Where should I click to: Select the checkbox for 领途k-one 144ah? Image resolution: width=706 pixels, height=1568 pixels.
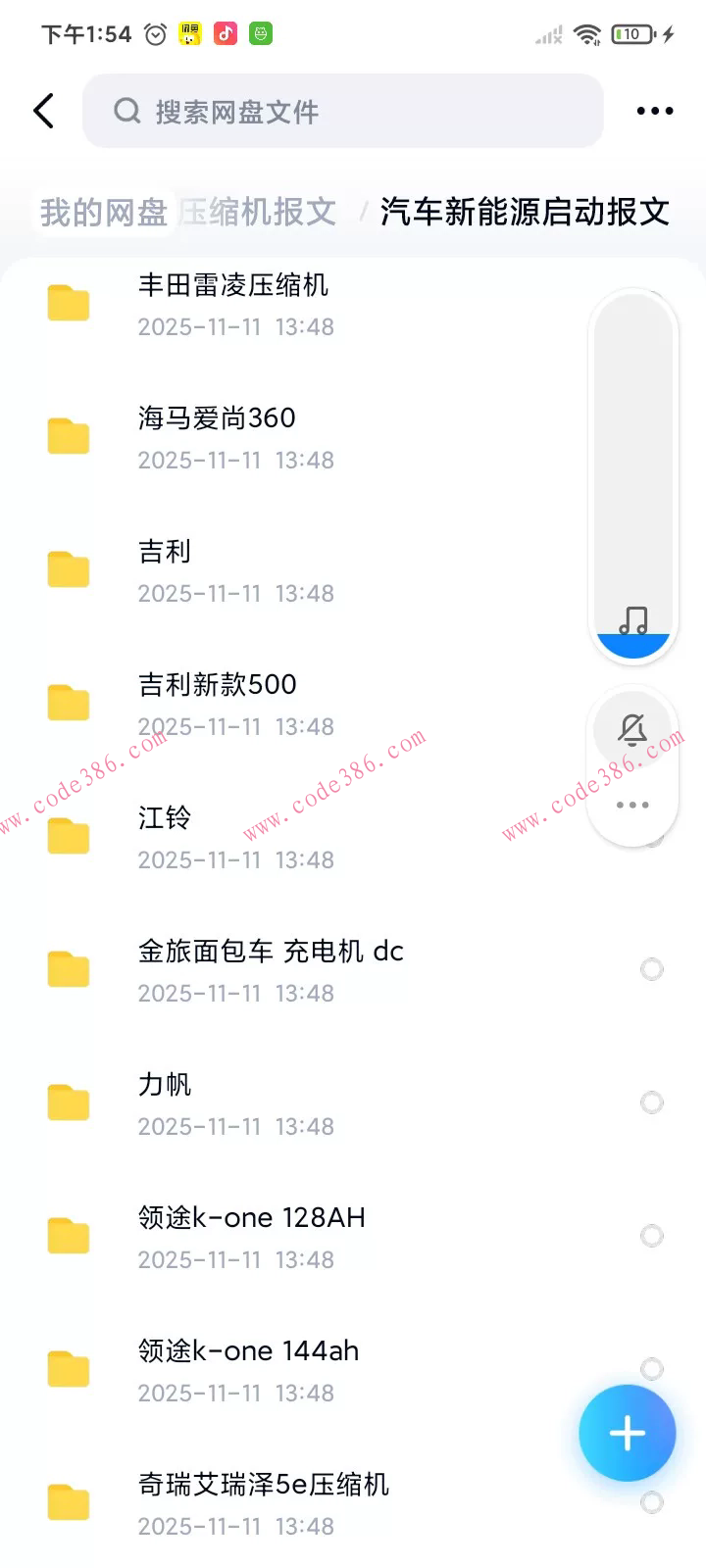(651, 1368)
